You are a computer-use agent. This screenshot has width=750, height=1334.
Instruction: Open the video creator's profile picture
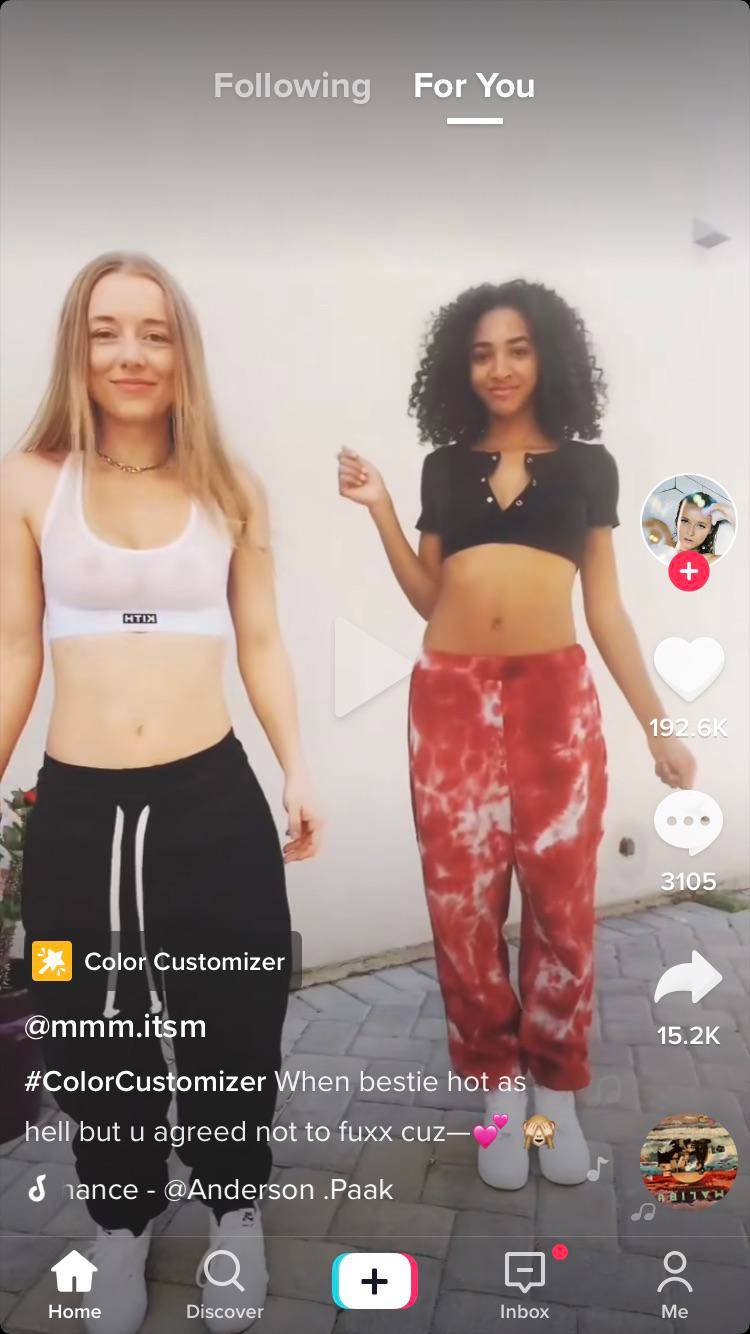tap(688, 518)
